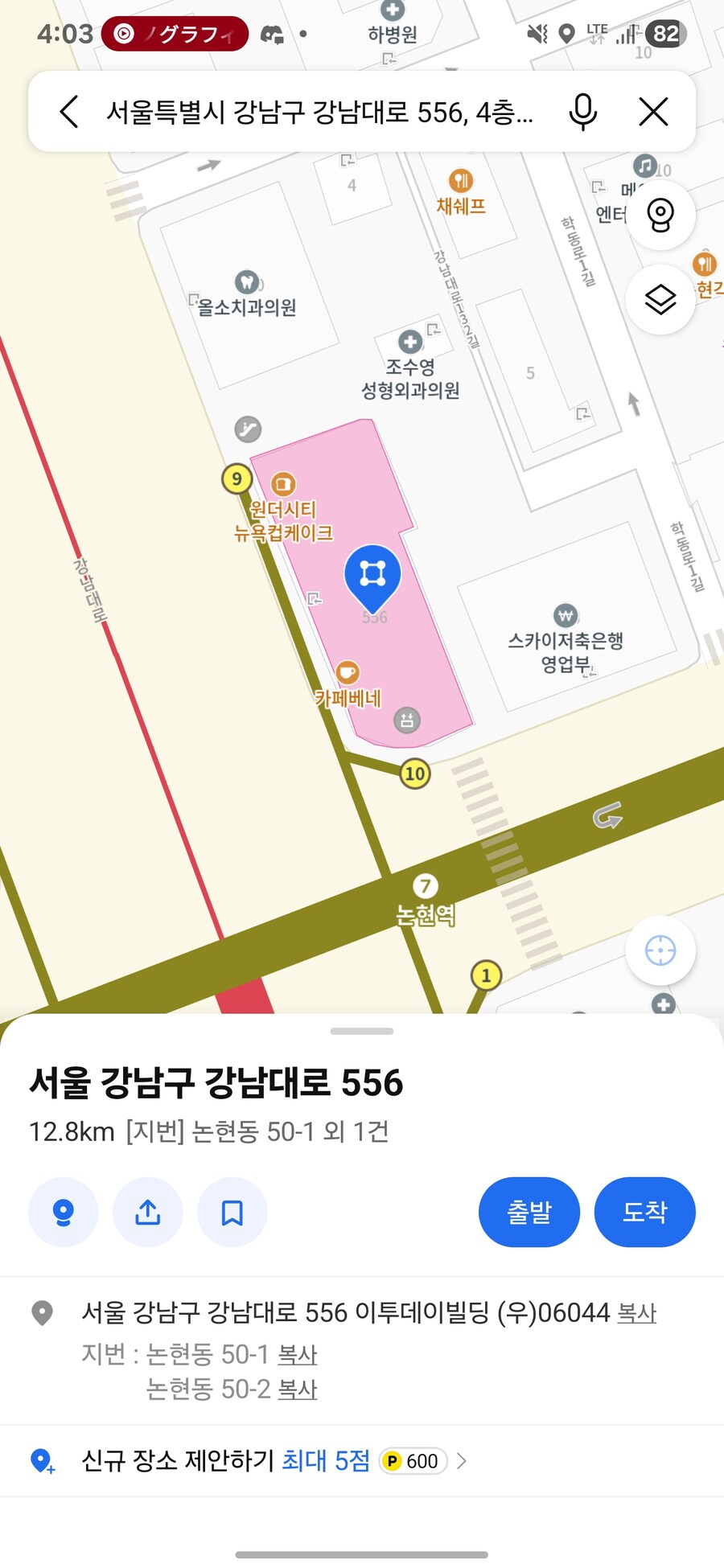Image resolution: width=724 pixels, height=1568 pixels.
Task: Open the street view camera button
Action: (660, 215)
